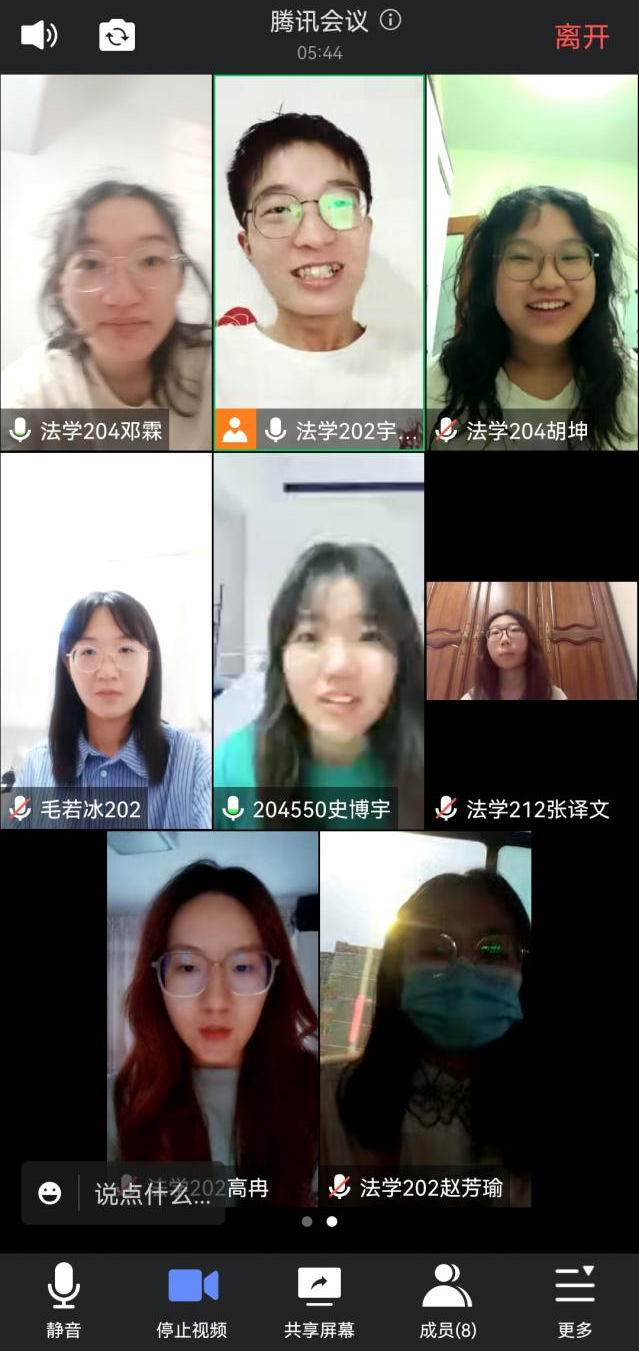This screenshot has height=1351, width=639.
Task: Open the 更多 menu
Action: pyautogui.click(x=575, y=1300)
